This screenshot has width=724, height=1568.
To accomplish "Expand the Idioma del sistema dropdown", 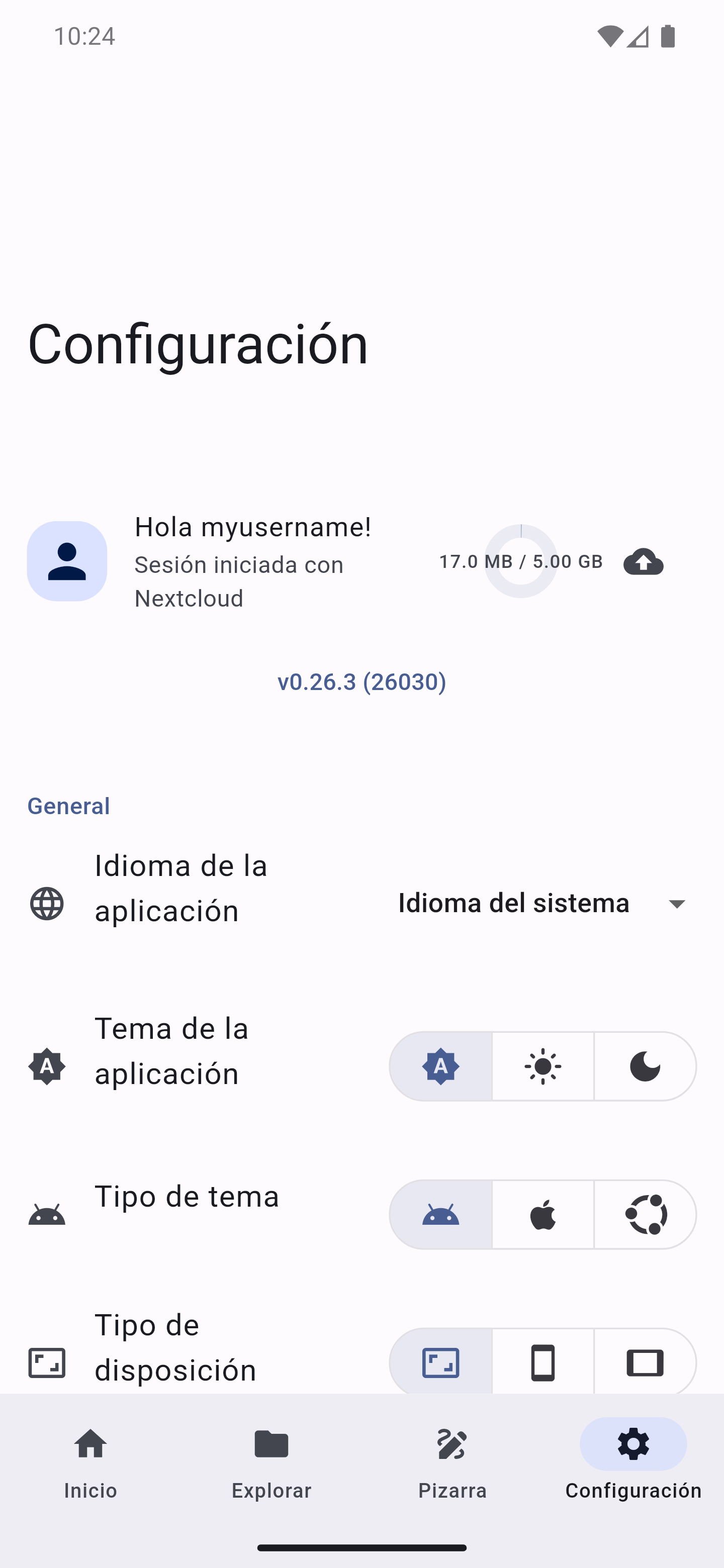I will [x=542, y=903].
